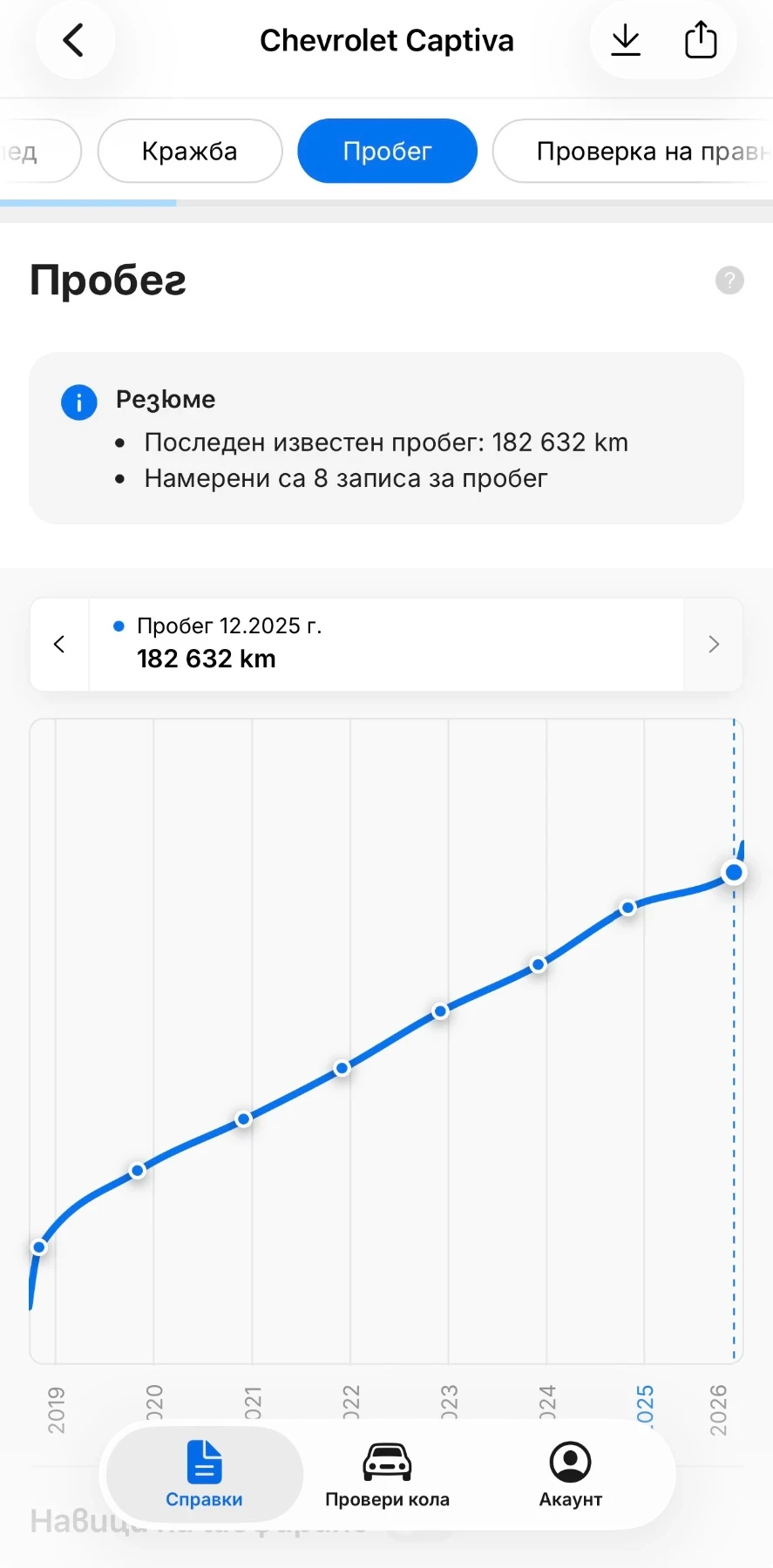Select the active Пробег tab

coord(387,151)
